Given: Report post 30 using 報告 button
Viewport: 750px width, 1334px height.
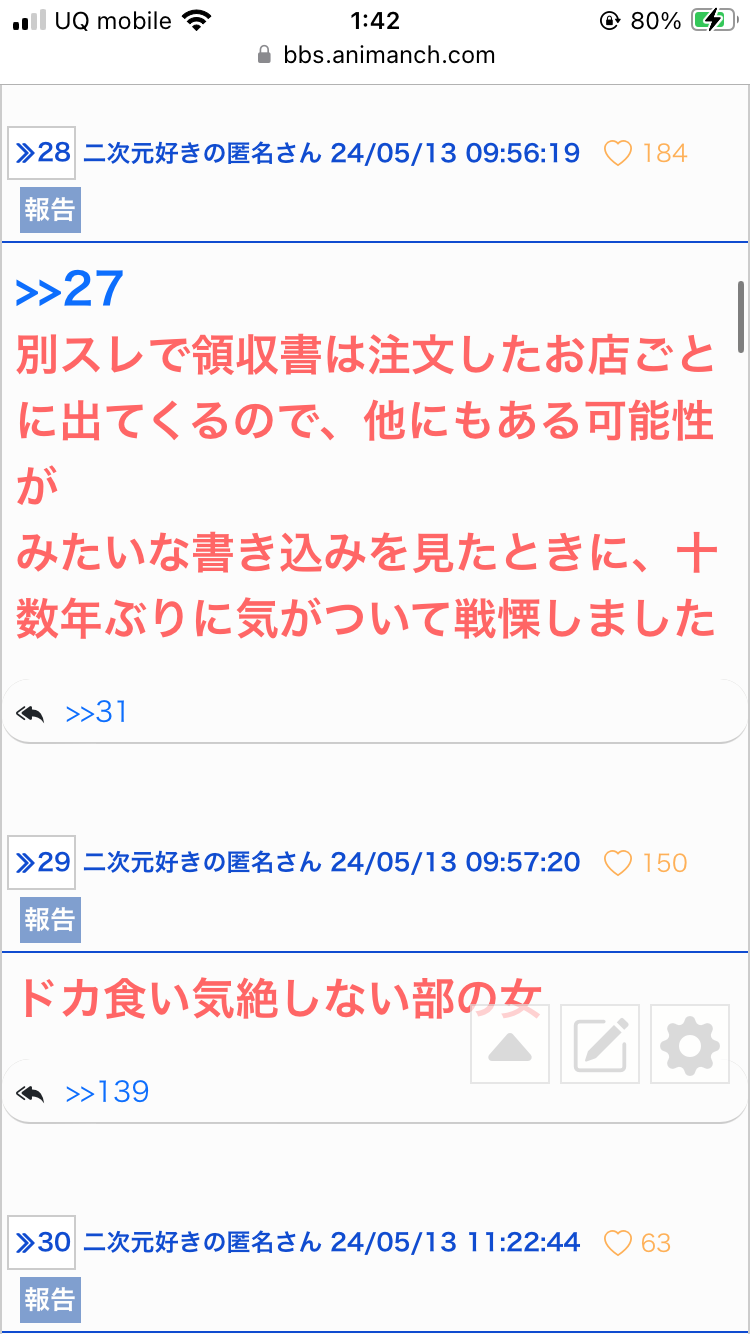Looking at the screenshot, I should 50,1301.
